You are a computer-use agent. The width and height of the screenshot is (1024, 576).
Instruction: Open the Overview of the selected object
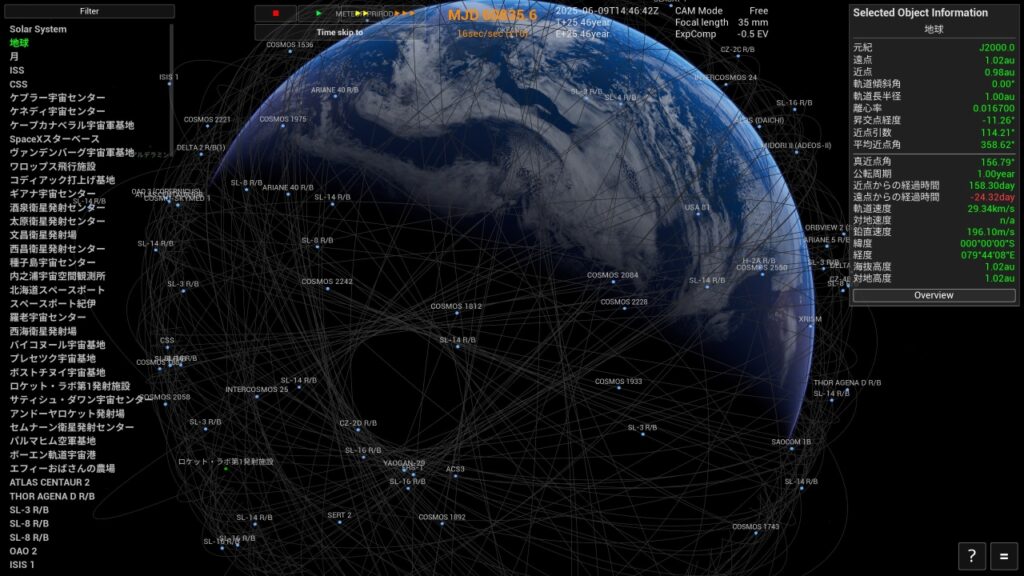(933, 296)
